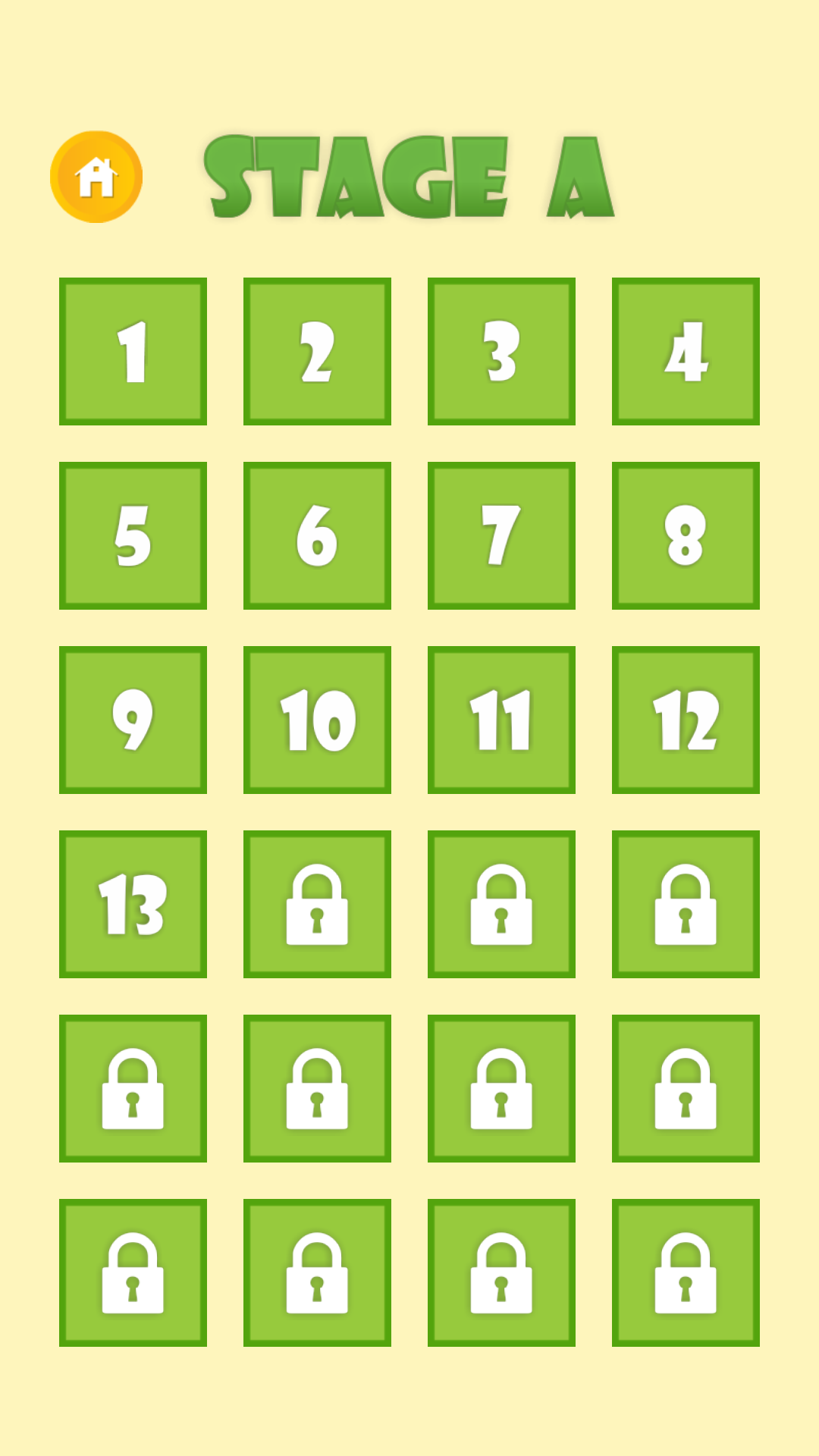Screen dimensions: 819x1456
Task: Play level 4
Action: [686, 351]
